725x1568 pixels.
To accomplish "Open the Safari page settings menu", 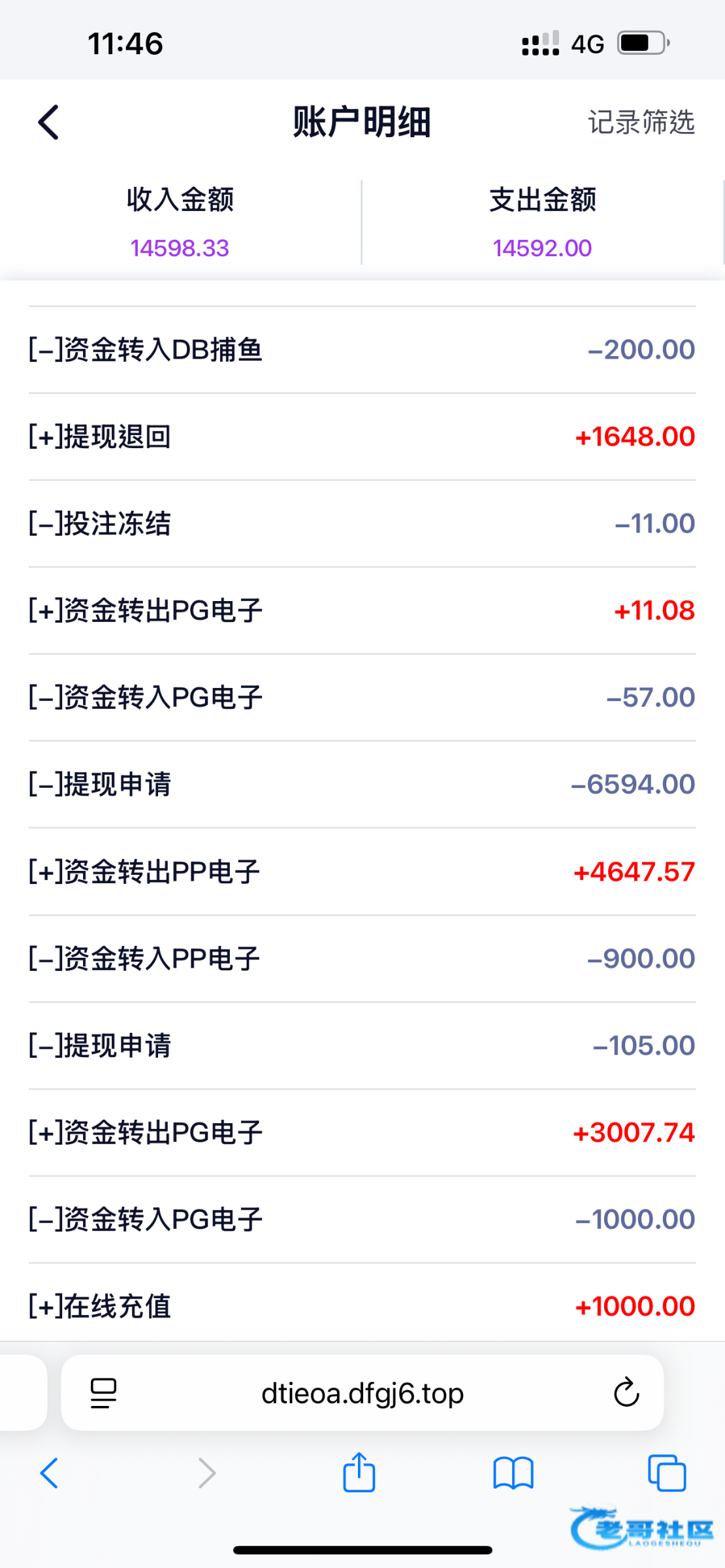I will pos(103,1394).
